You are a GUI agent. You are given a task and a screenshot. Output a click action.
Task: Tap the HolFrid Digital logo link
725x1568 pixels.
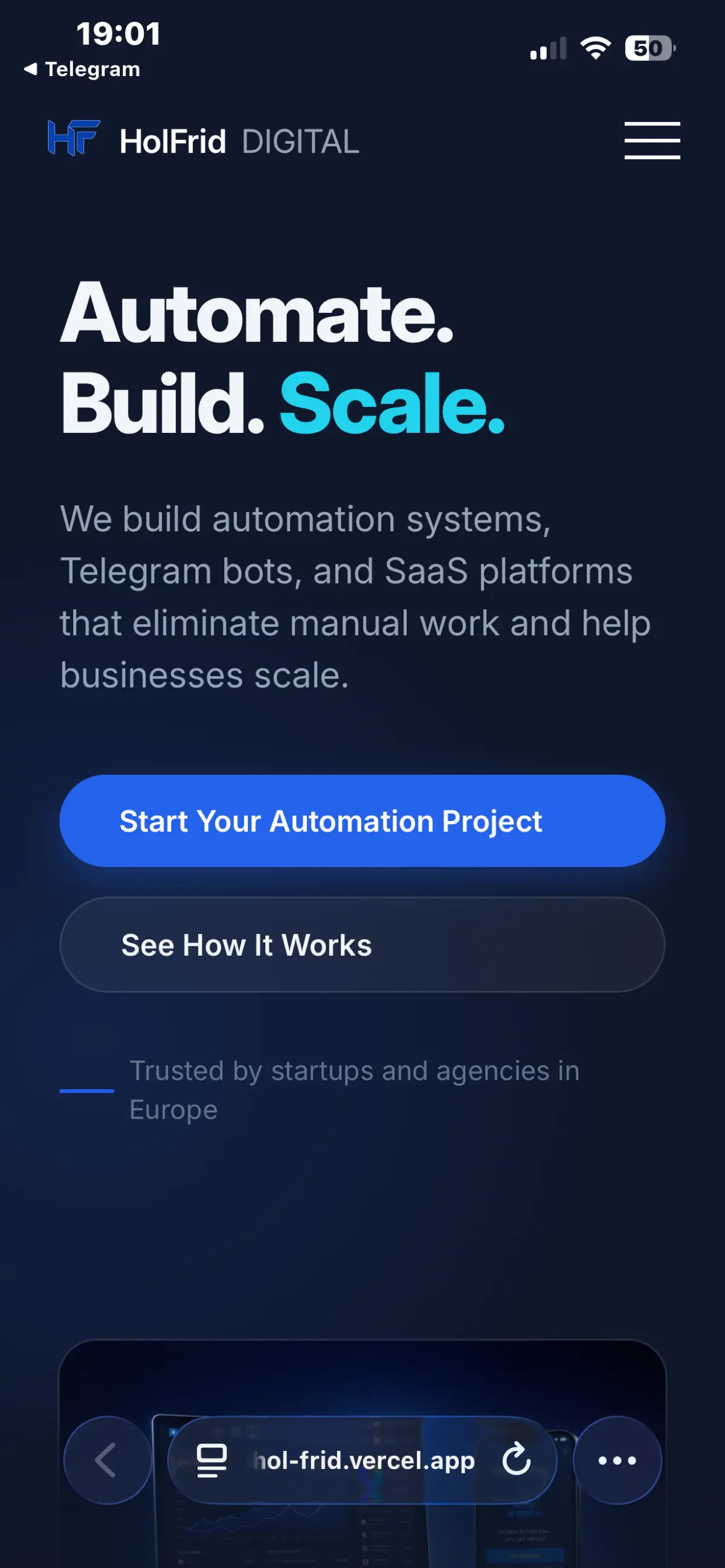tap(203, 141)
